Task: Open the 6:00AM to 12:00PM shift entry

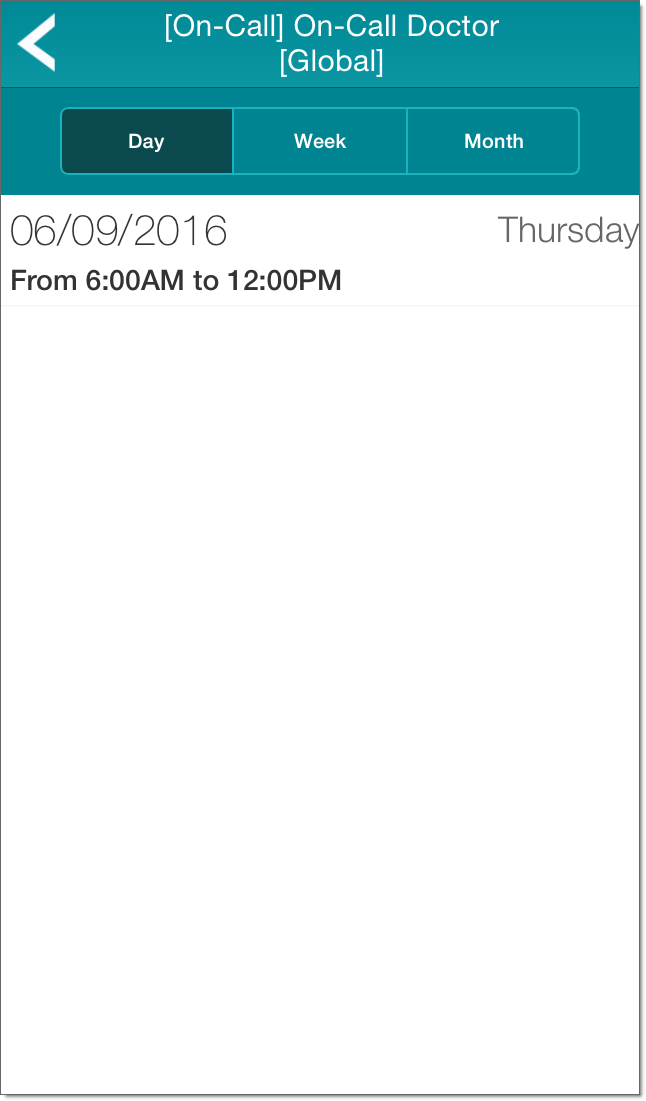Action: pos(176,281)
